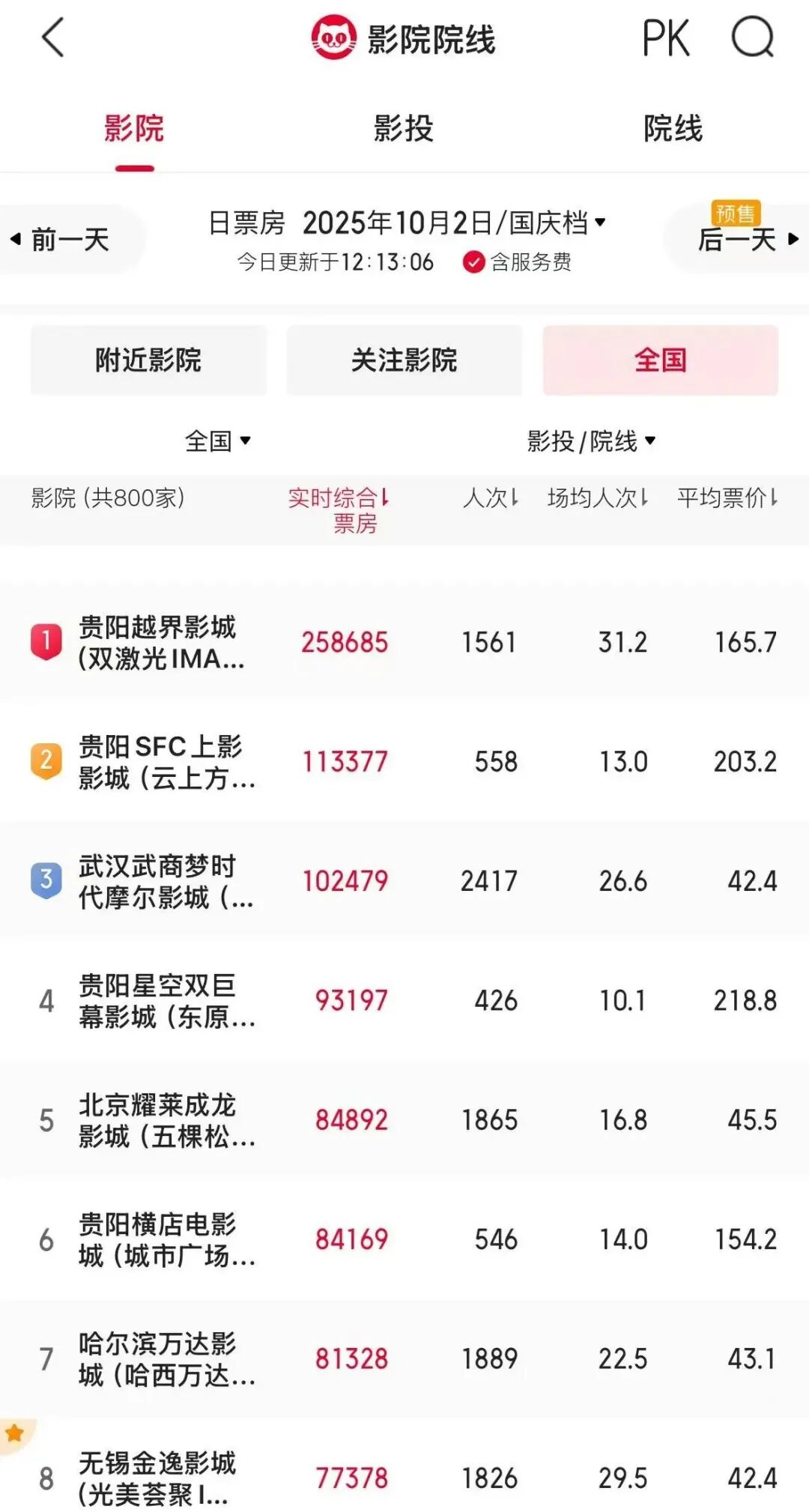Sort by 平均票价 column
The height and width of the screenshot is (1512, 809).
[x=727, y=498]
